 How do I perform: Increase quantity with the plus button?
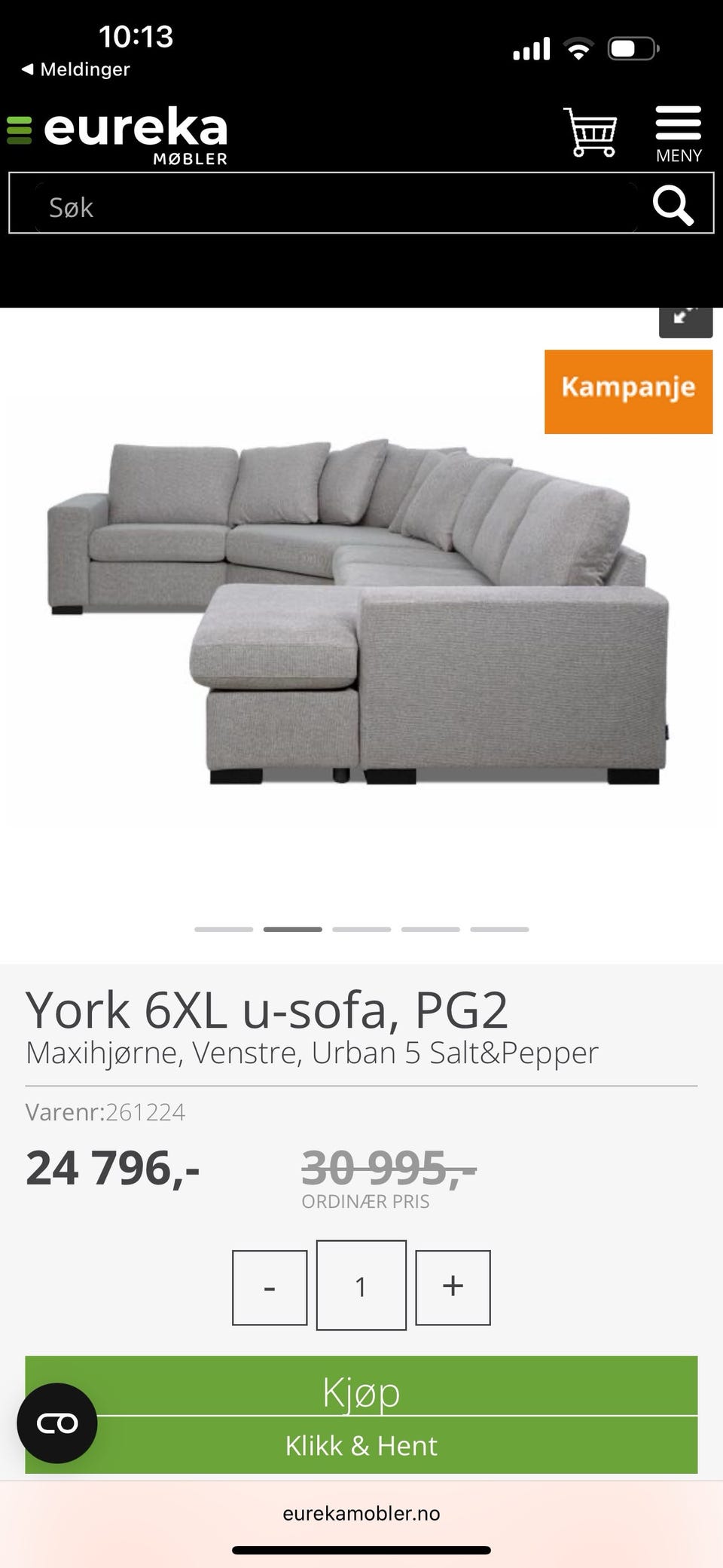click(453, 1287)
